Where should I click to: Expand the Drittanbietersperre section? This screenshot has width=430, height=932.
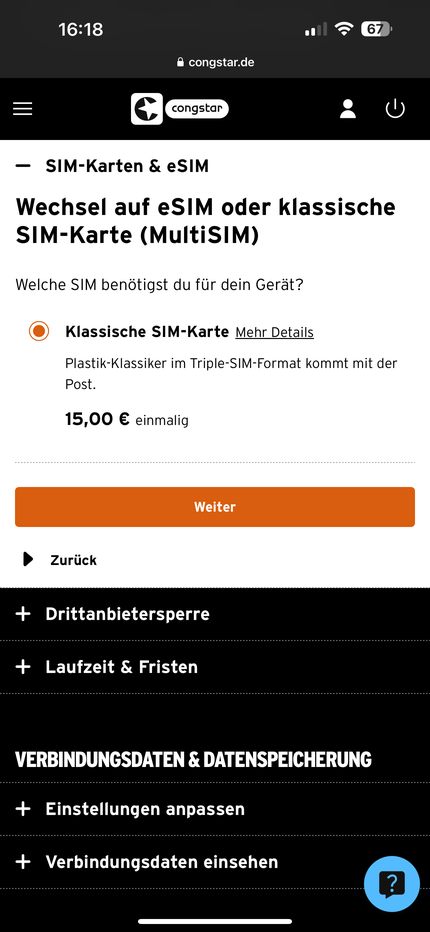click(215, 614)
